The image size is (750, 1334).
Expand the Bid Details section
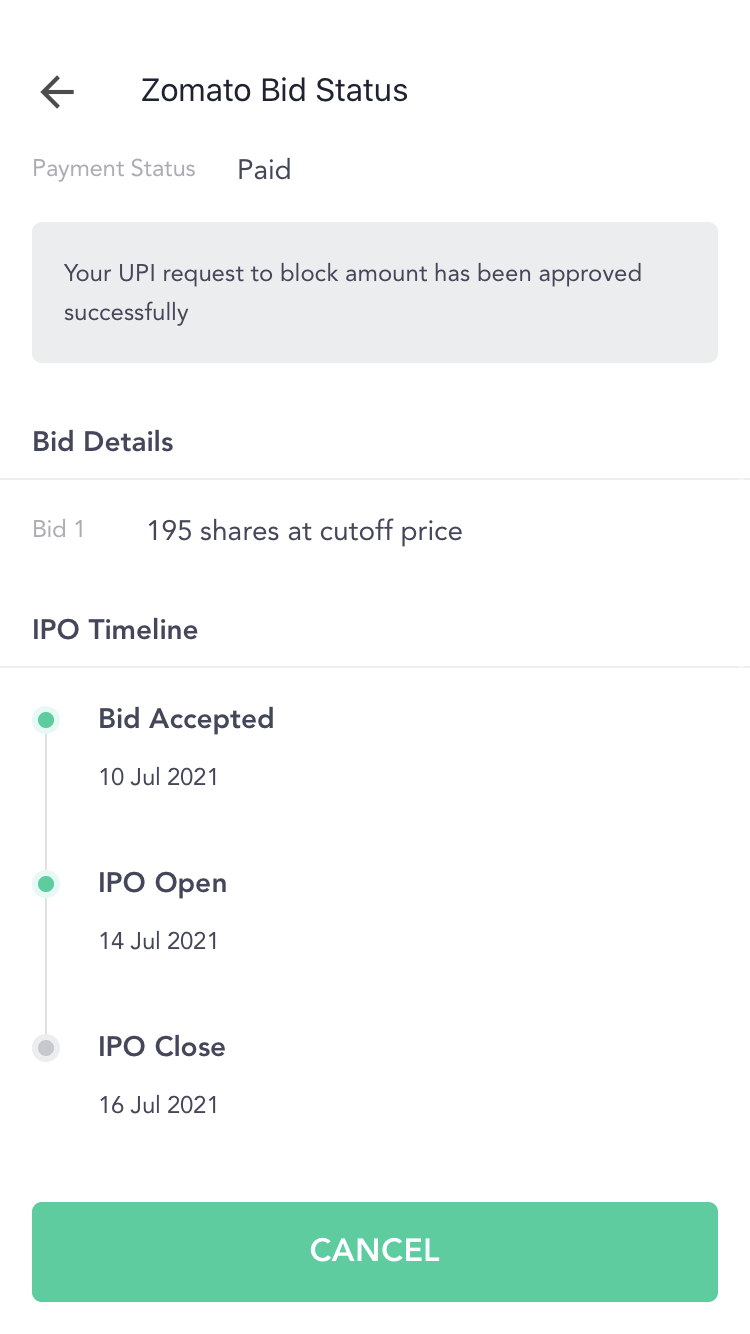pyautogui.click(x=102, y=441)
